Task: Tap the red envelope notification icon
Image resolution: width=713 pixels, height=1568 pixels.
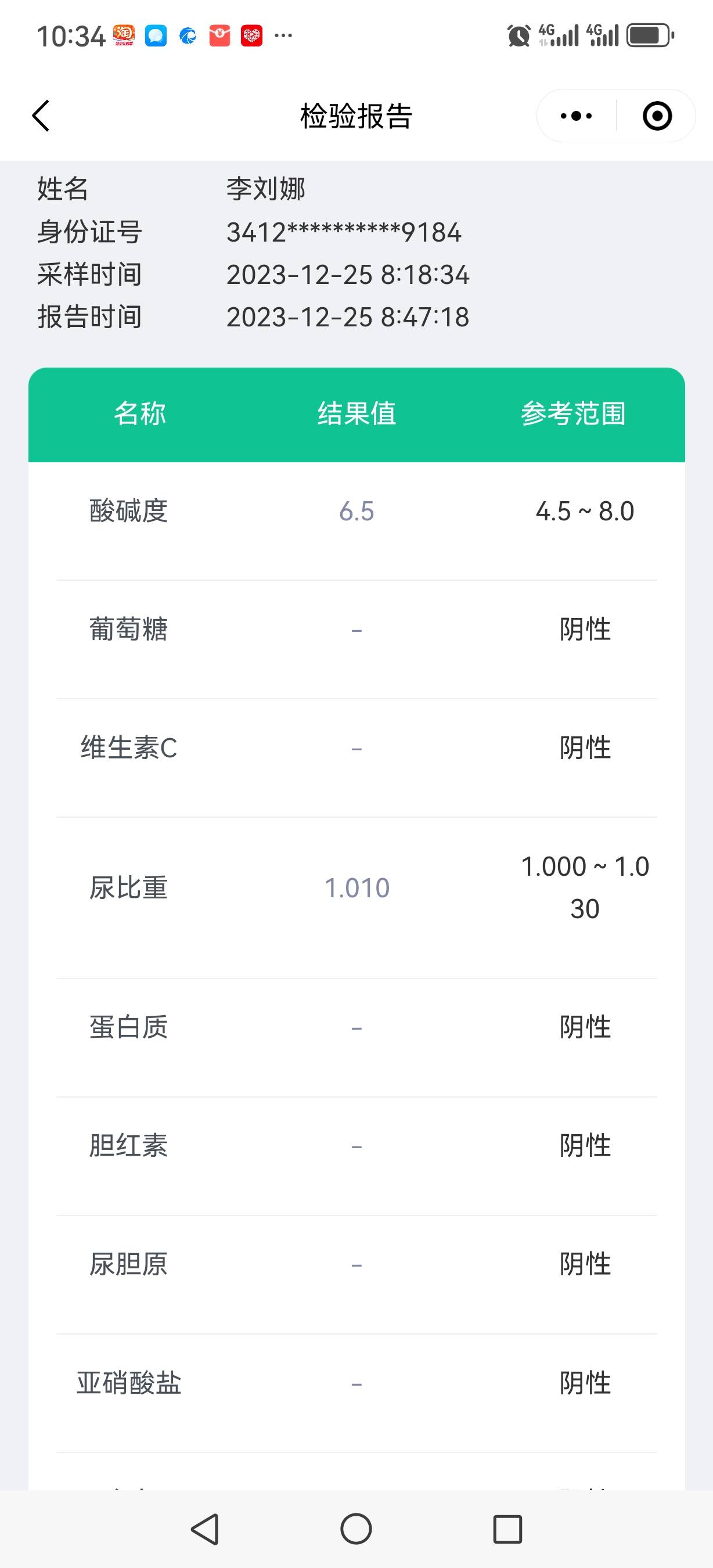Action: [x=219, y=35]
